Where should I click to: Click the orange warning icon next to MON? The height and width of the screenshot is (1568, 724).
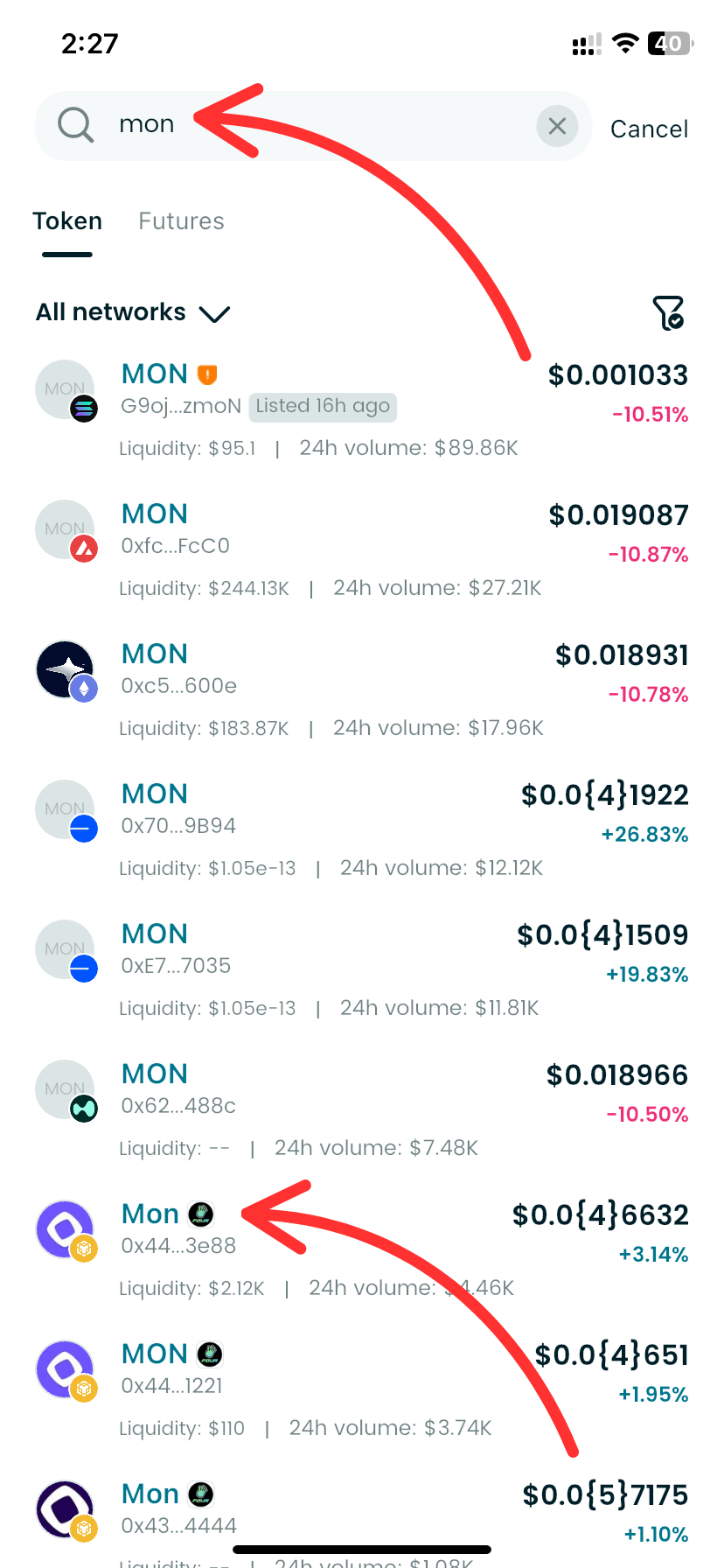pyautogui.click(x=205, y=373)
